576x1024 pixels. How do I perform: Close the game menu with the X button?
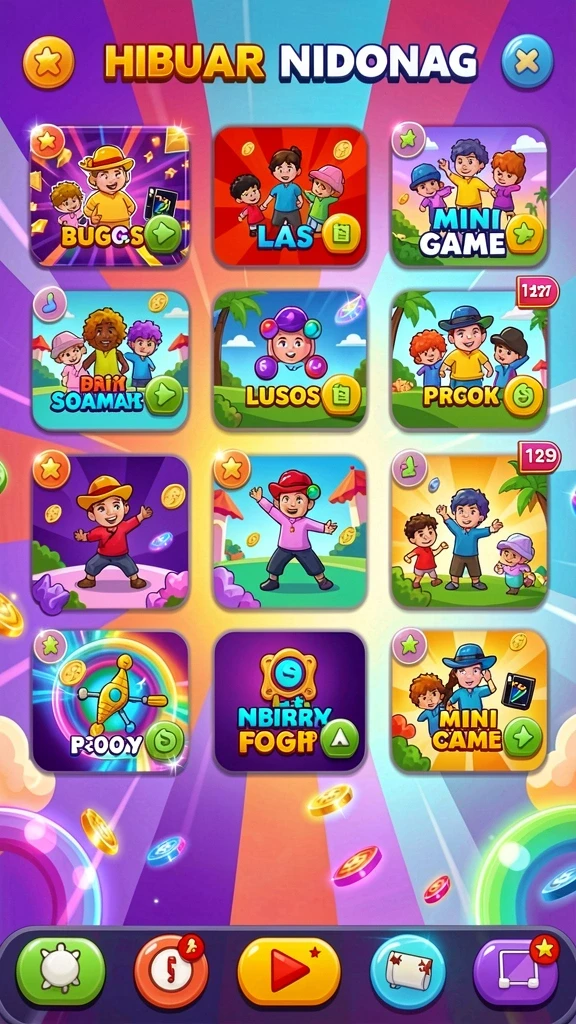(x=527, y=62)
